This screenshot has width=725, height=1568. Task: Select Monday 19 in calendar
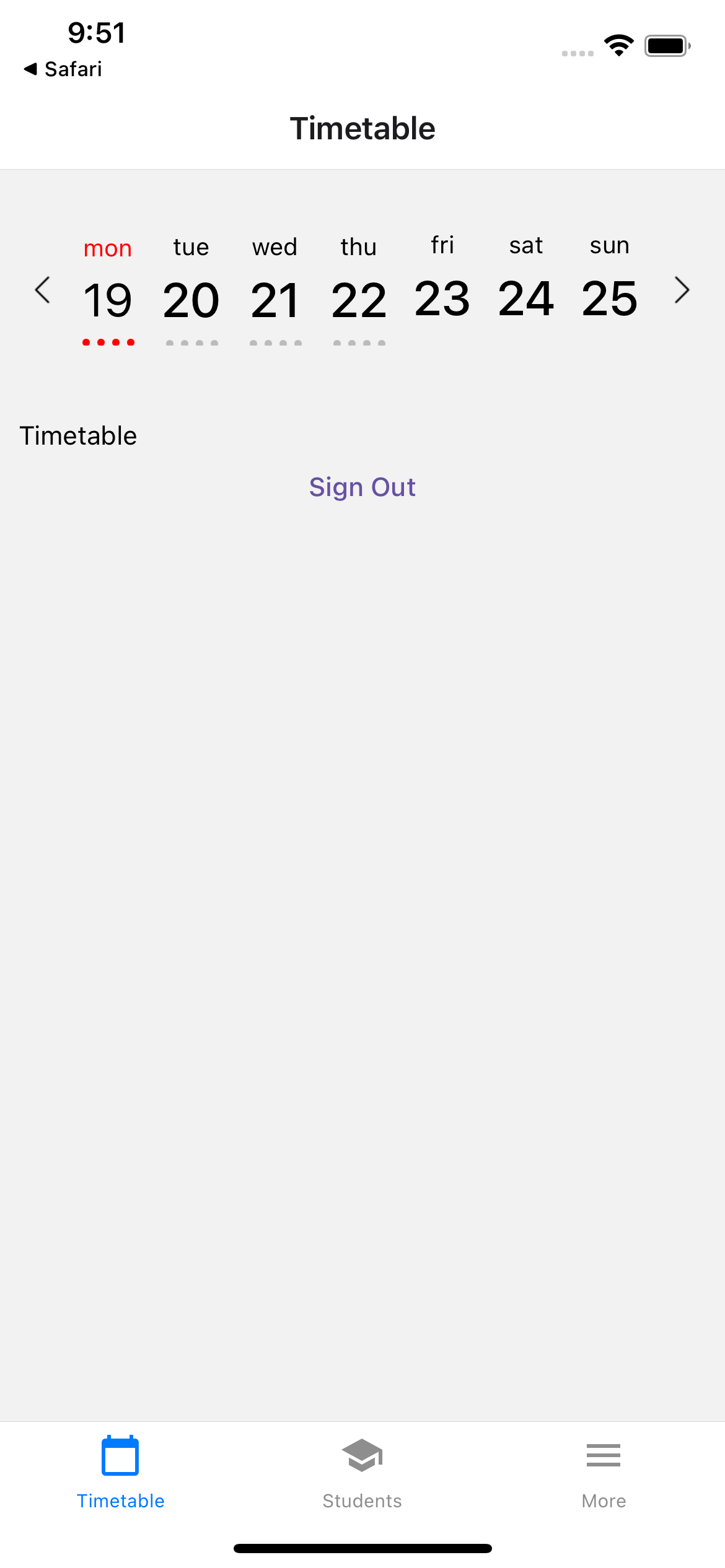108,290
